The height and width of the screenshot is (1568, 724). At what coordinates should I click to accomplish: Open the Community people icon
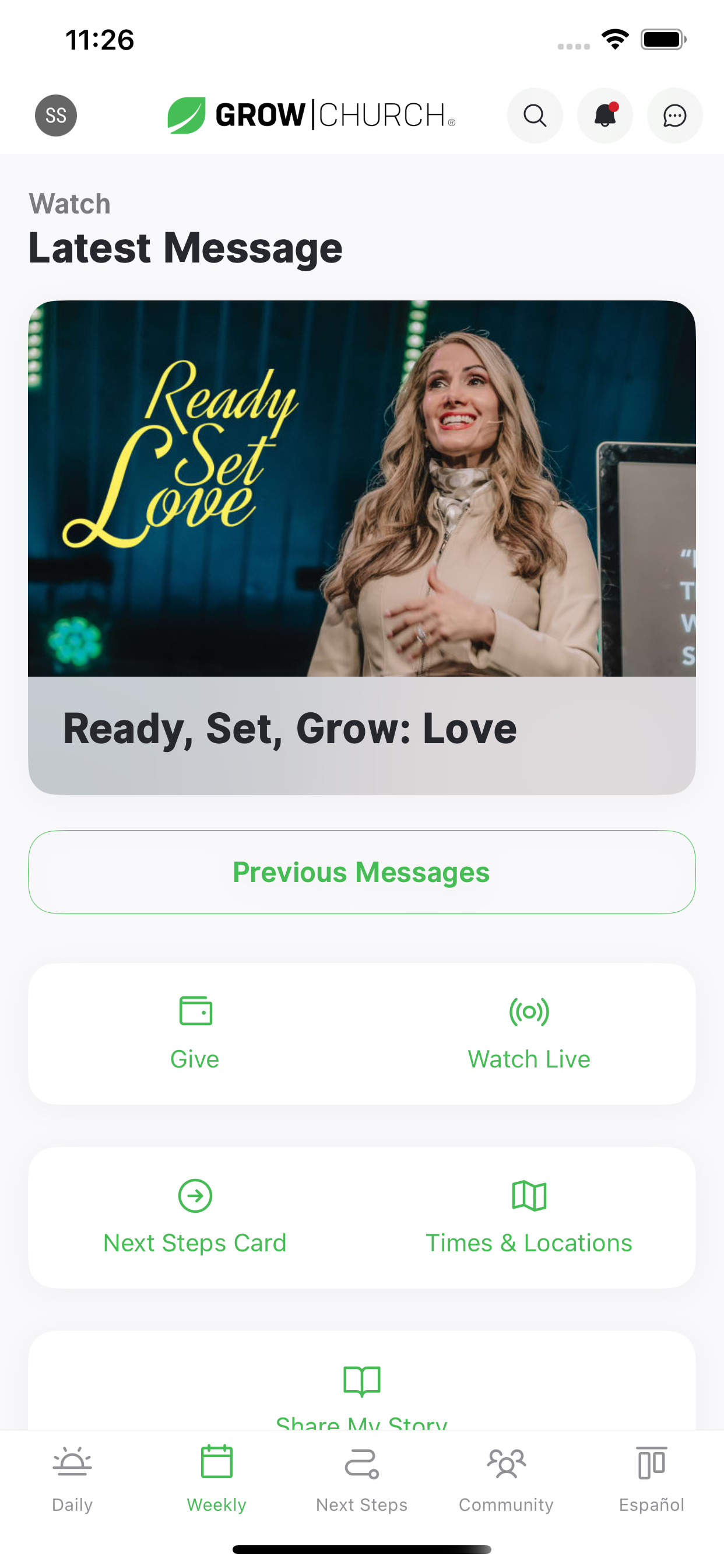click(x=505, y=1461)
